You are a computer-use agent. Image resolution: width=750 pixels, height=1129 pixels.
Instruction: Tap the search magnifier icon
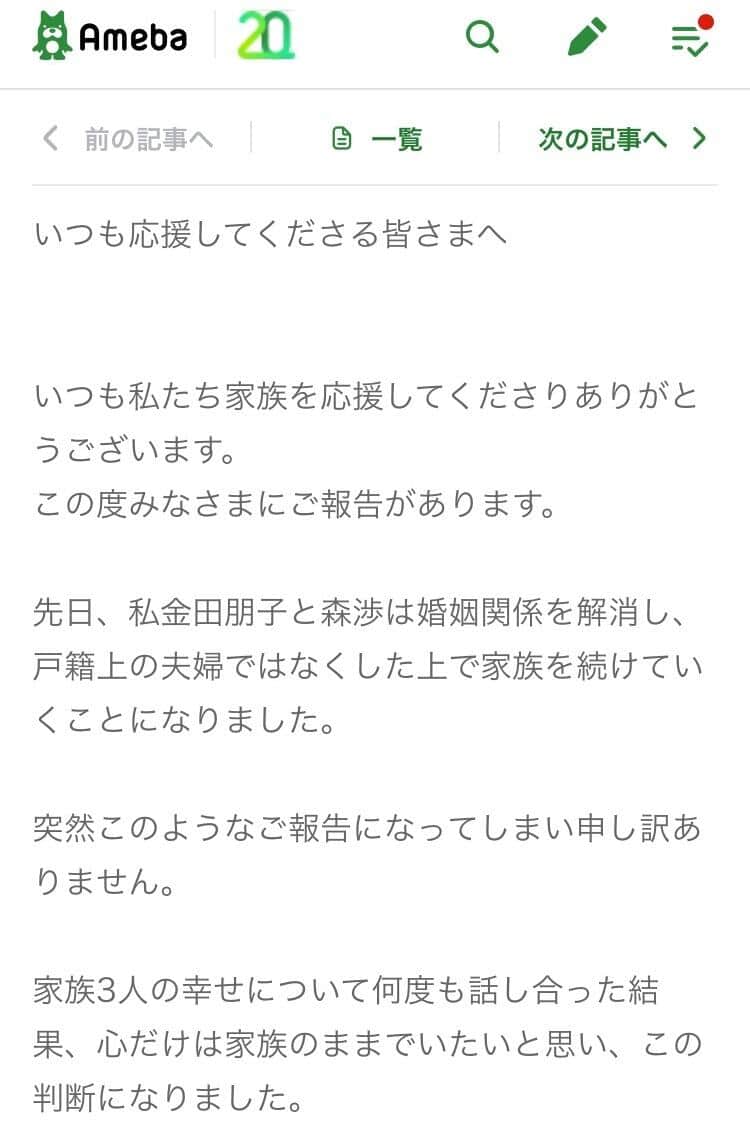482,38
